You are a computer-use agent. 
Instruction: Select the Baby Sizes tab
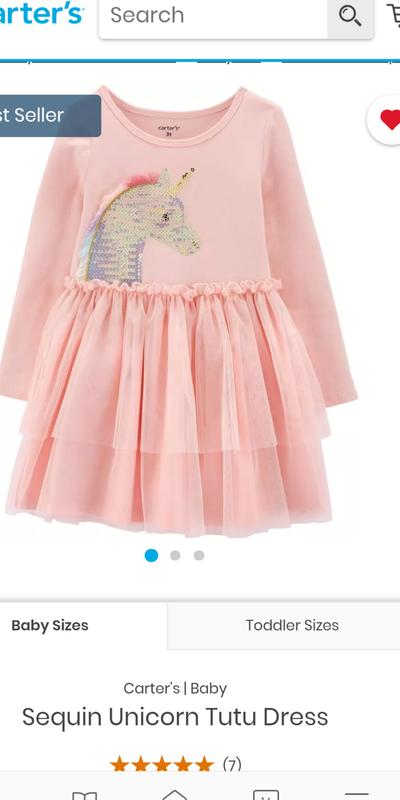[84, 626]
